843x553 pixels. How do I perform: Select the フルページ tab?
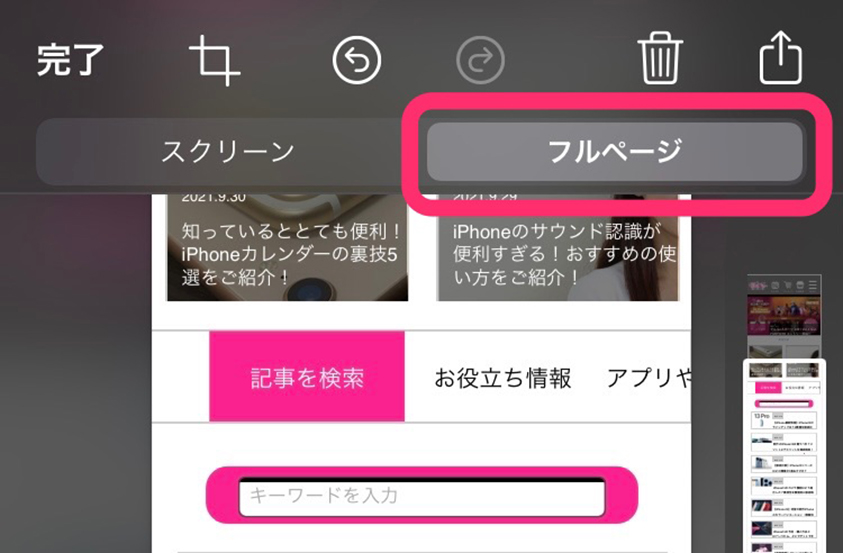tap(614, 152)
